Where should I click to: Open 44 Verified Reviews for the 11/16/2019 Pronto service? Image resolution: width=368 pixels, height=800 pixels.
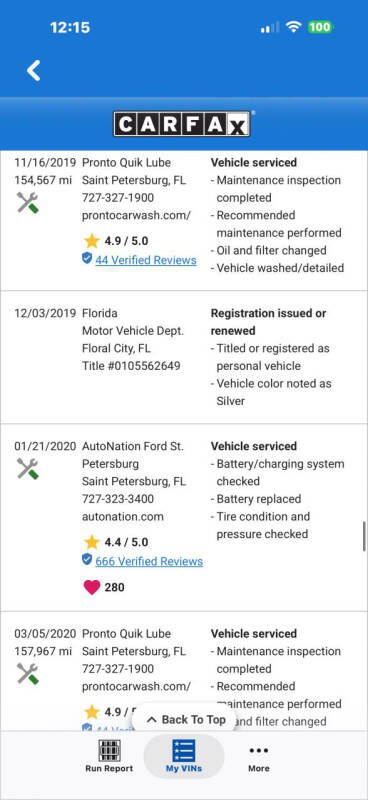coord(145,260)
